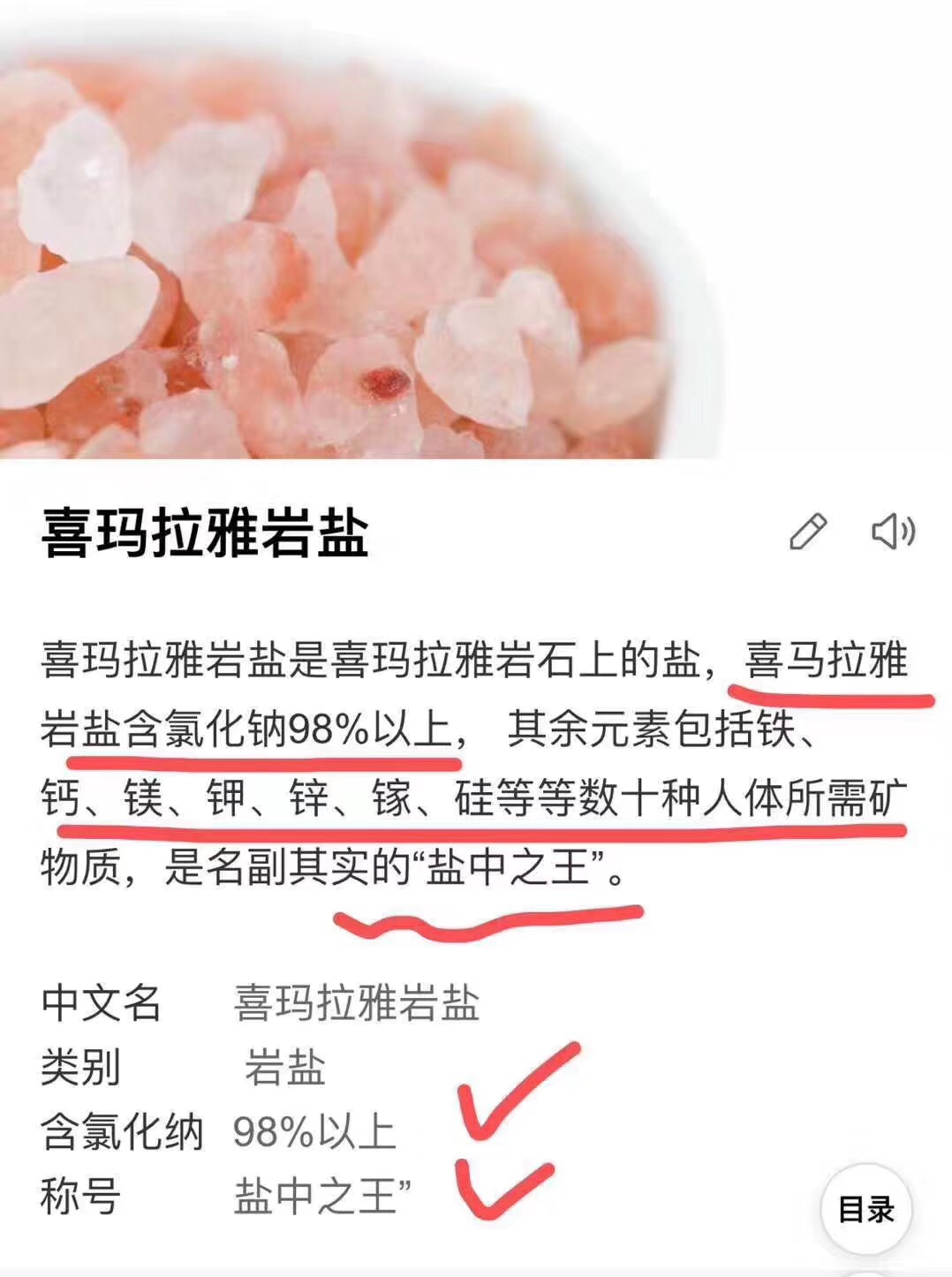
Task: Edit the 喜玛拉雅岩盐 entry with the pencil icon
Action: coord(807,532)
